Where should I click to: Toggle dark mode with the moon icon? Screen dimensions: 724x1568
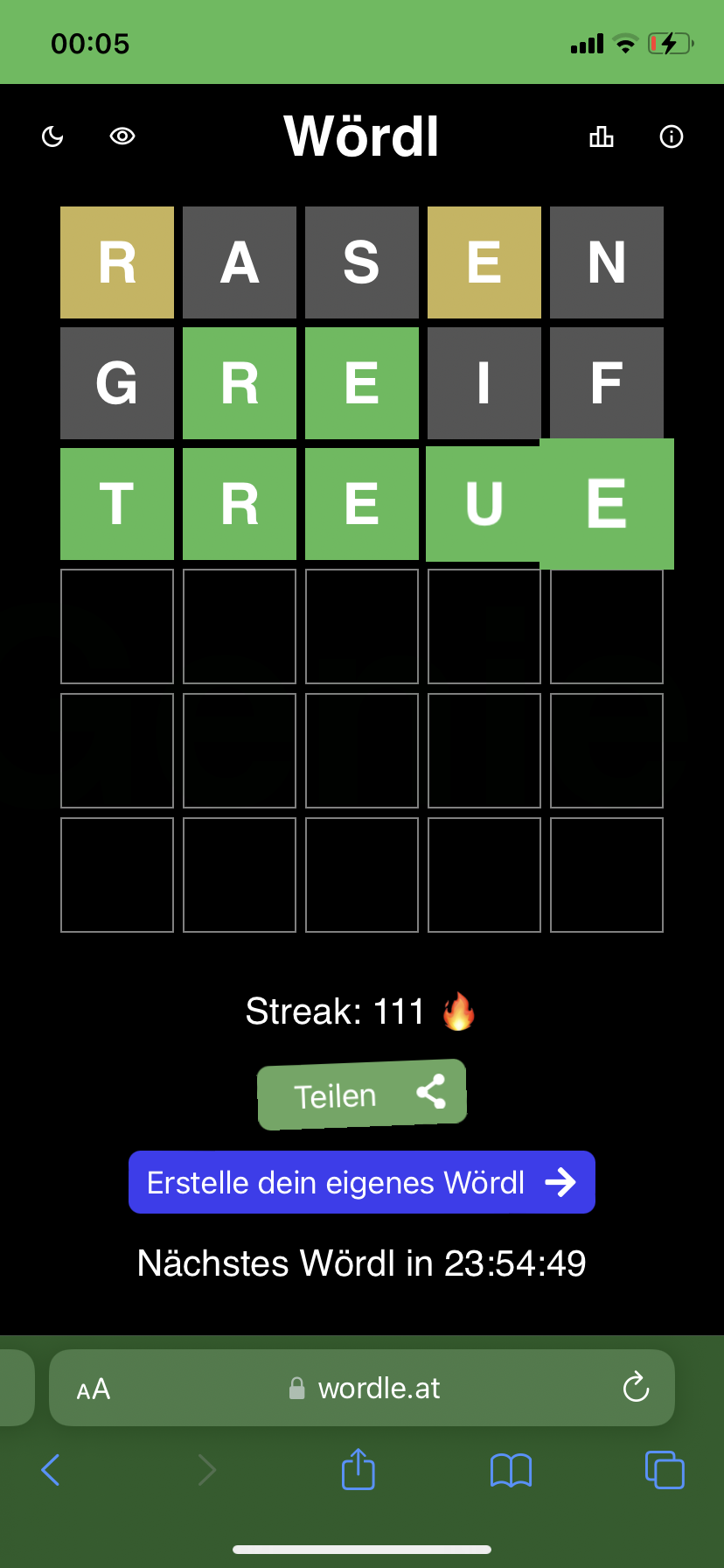pyautogui.click(x=53, y=136)
